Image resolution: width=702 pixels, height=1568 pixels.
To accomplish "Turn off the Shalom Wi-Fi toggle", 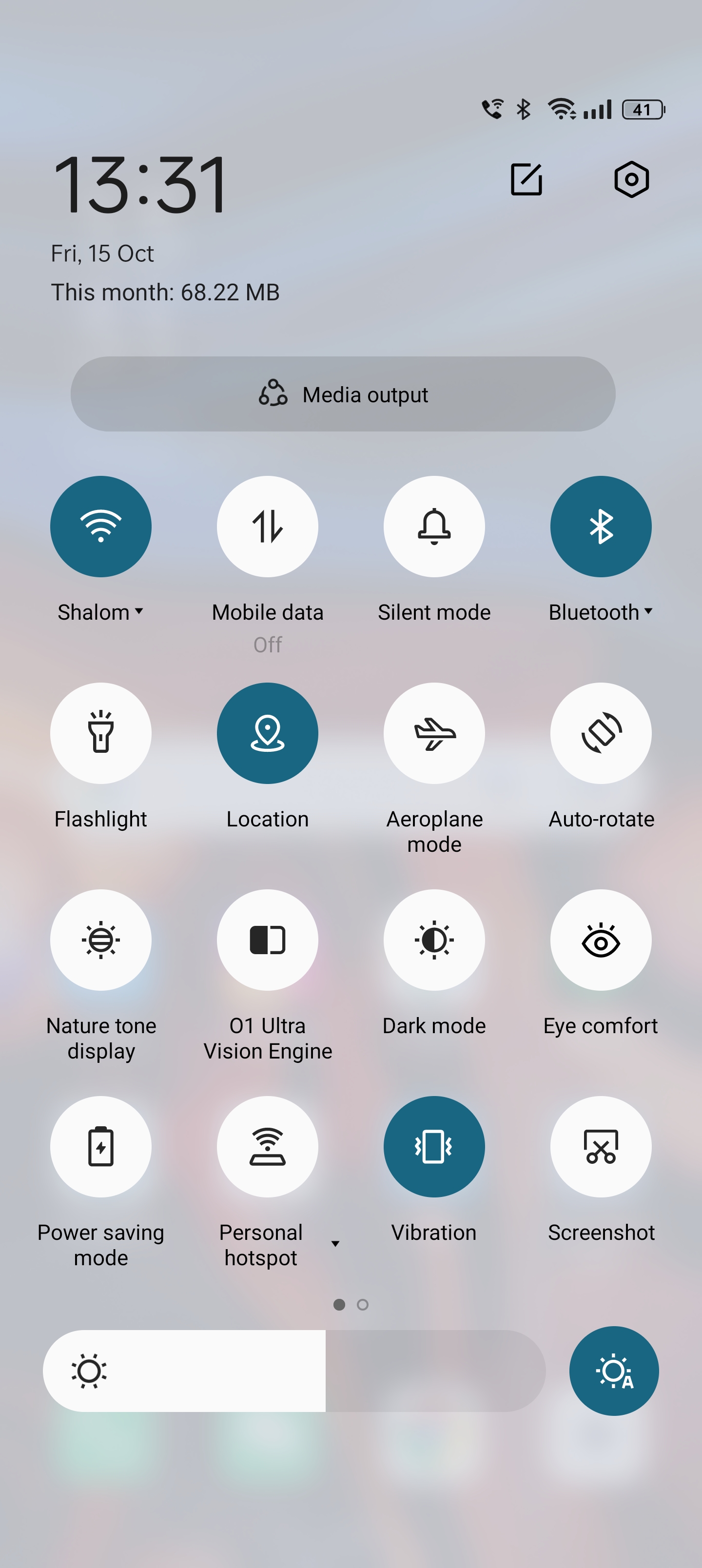I will pyautogui.click(x=101, y=527).
